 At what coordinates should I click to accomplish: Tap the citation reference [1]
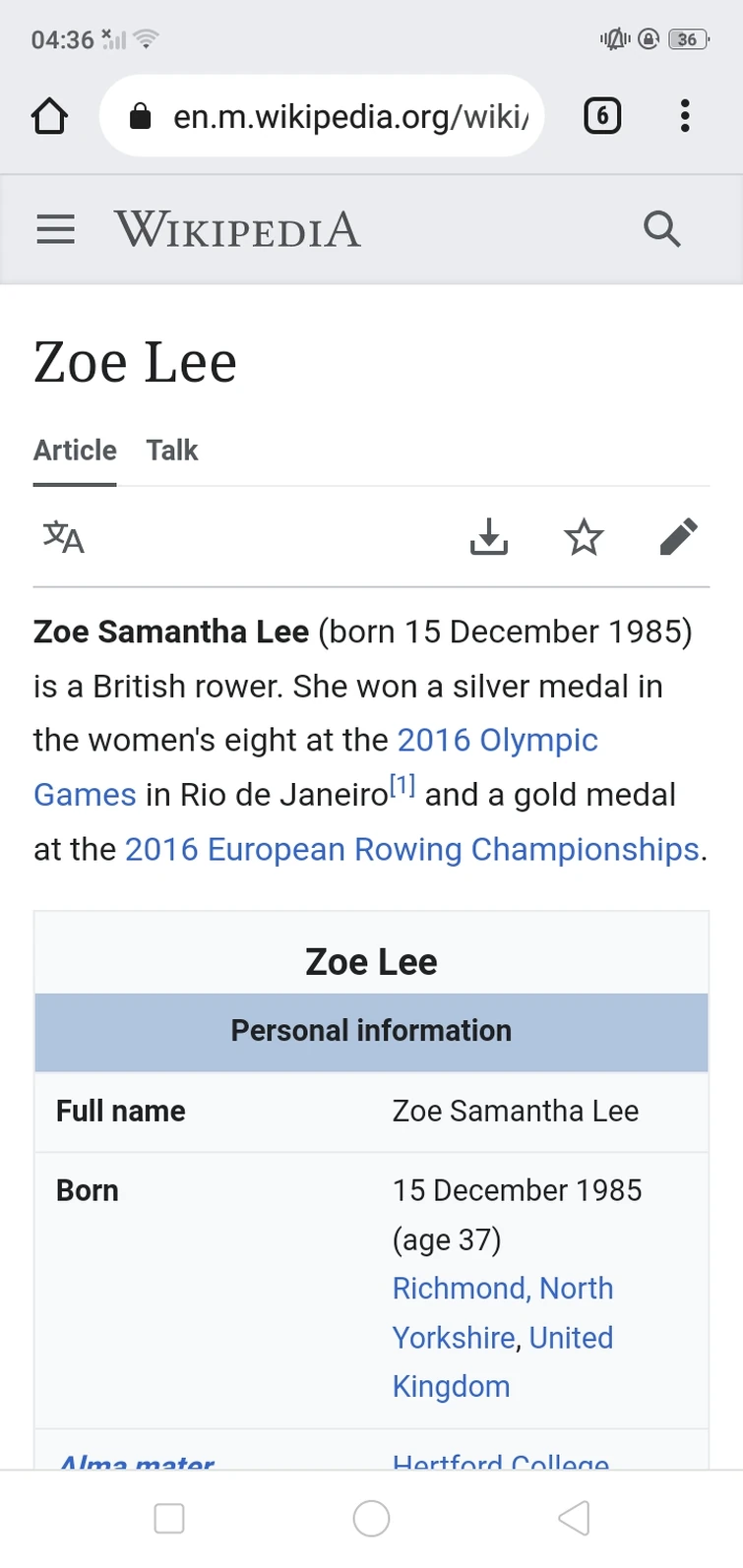(x=400, y=783)
